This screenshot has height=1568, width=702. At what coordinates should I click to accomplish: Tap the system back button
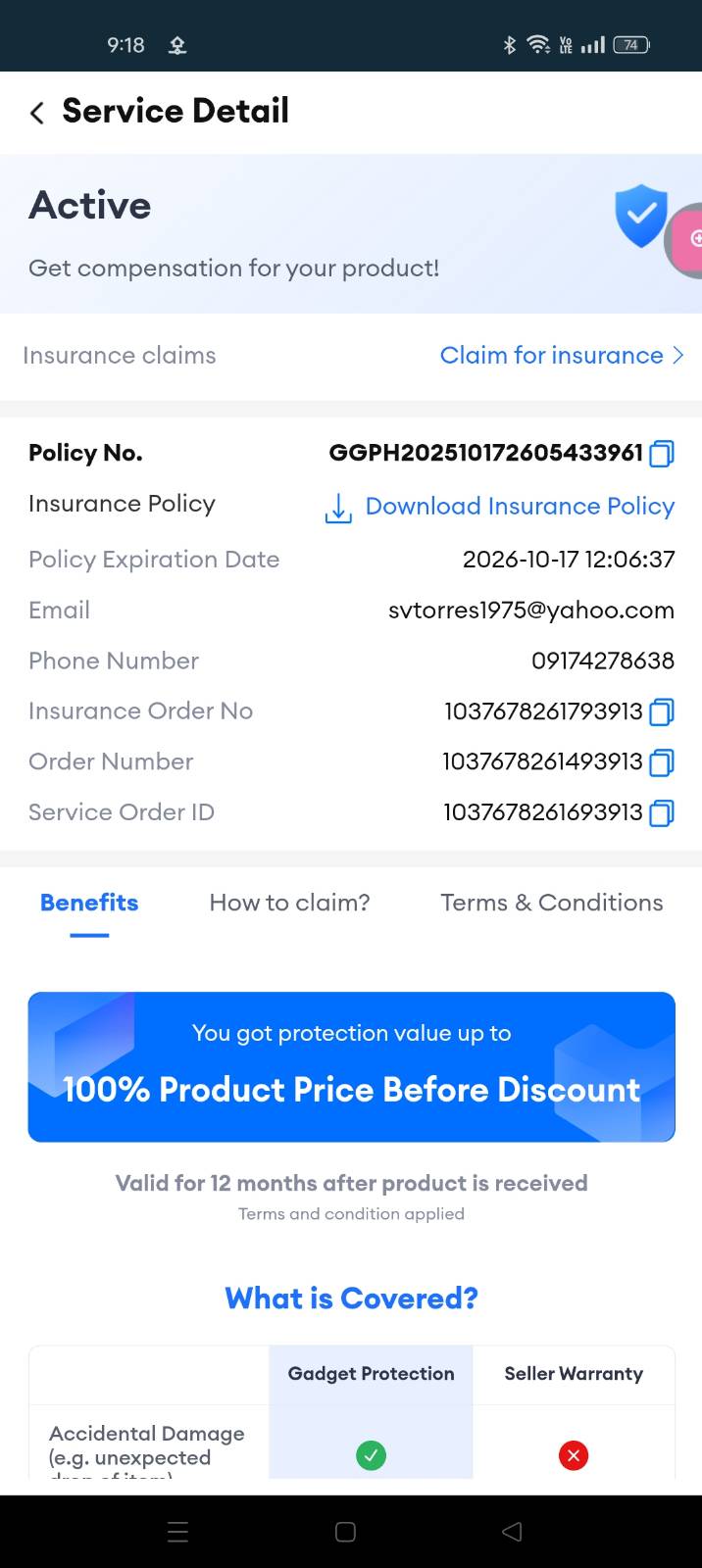tap(512, 1532)
